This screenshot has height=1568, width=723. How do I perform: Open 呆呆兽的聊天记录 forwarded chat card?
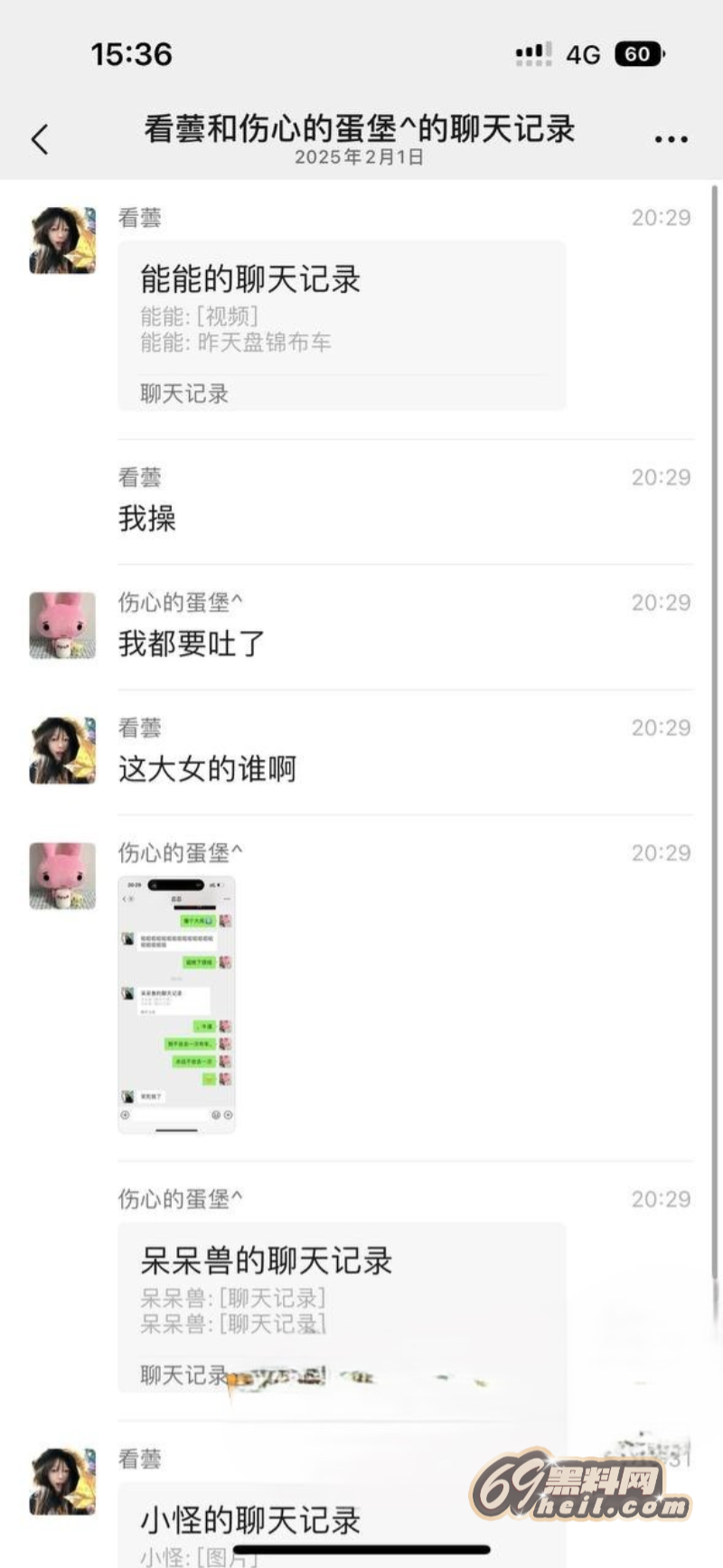point(341,1306)
